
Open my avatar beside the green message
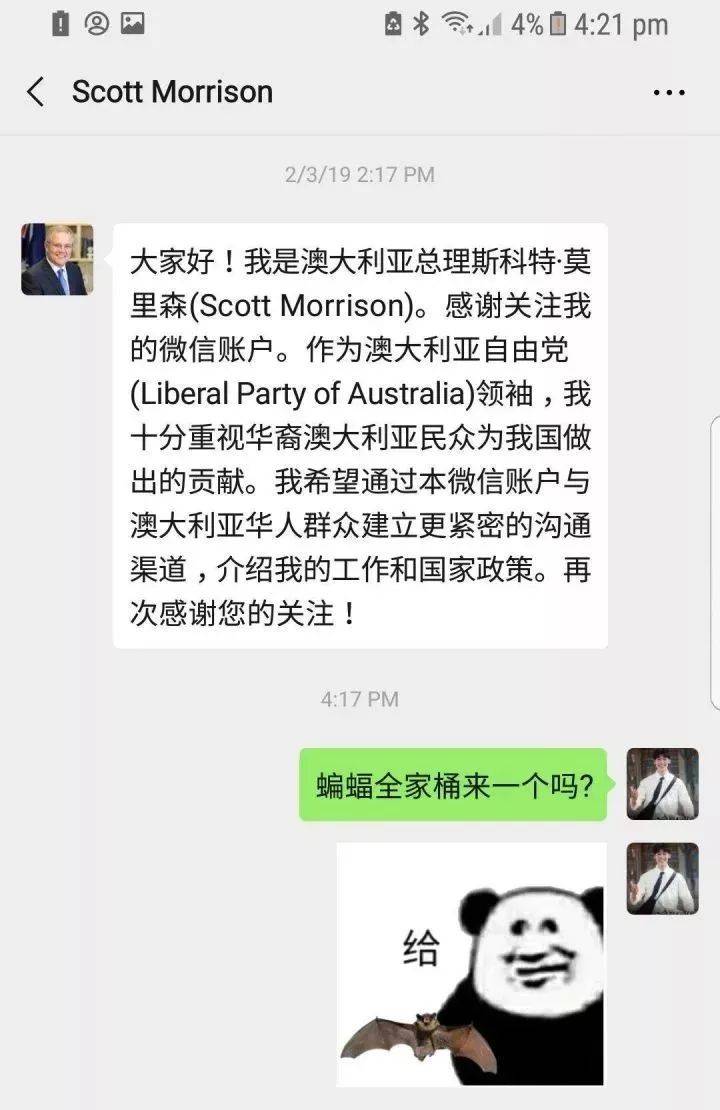pos(662,784)
